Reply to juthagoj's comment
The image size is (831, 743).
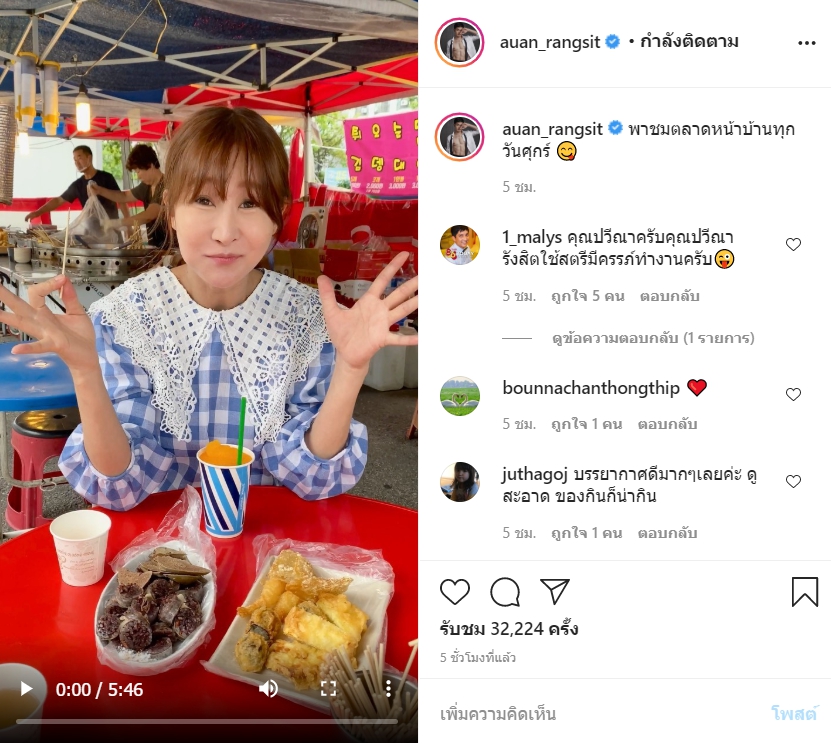click(x=668, y=534)
